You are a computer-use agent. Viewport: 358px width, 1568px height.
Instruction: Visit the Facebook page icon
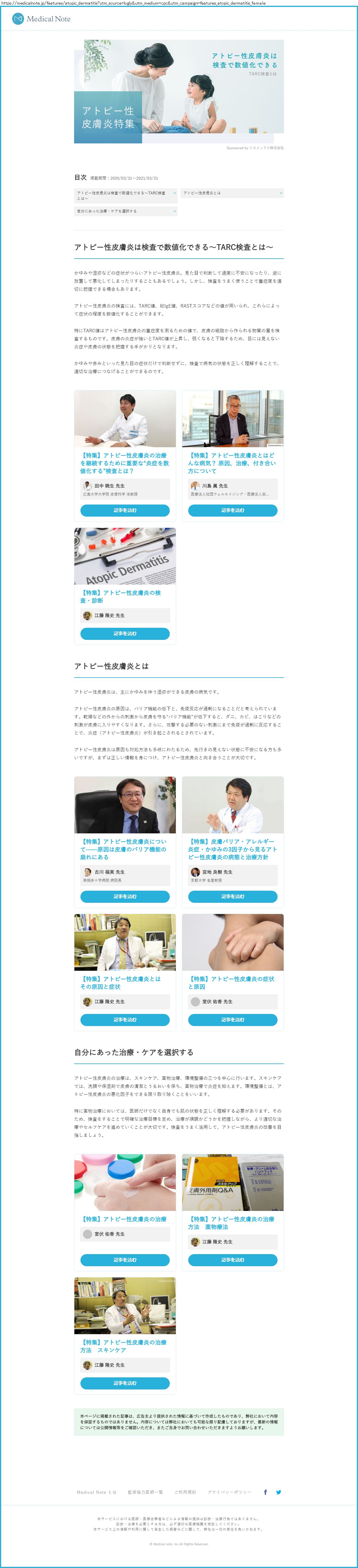pos(265,1492)
